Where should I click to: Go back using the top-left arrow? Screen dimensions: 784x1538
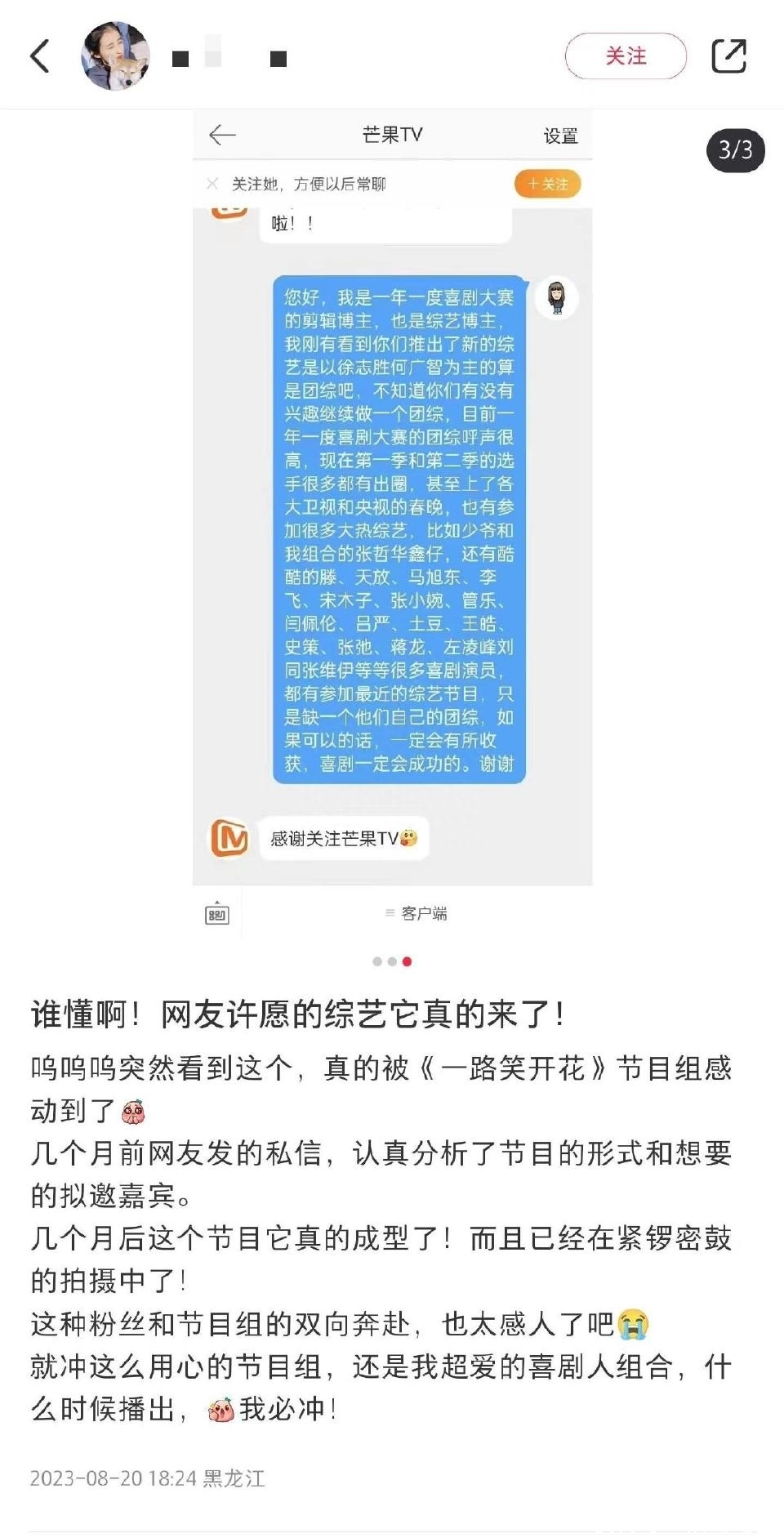[x=40, y=56]
